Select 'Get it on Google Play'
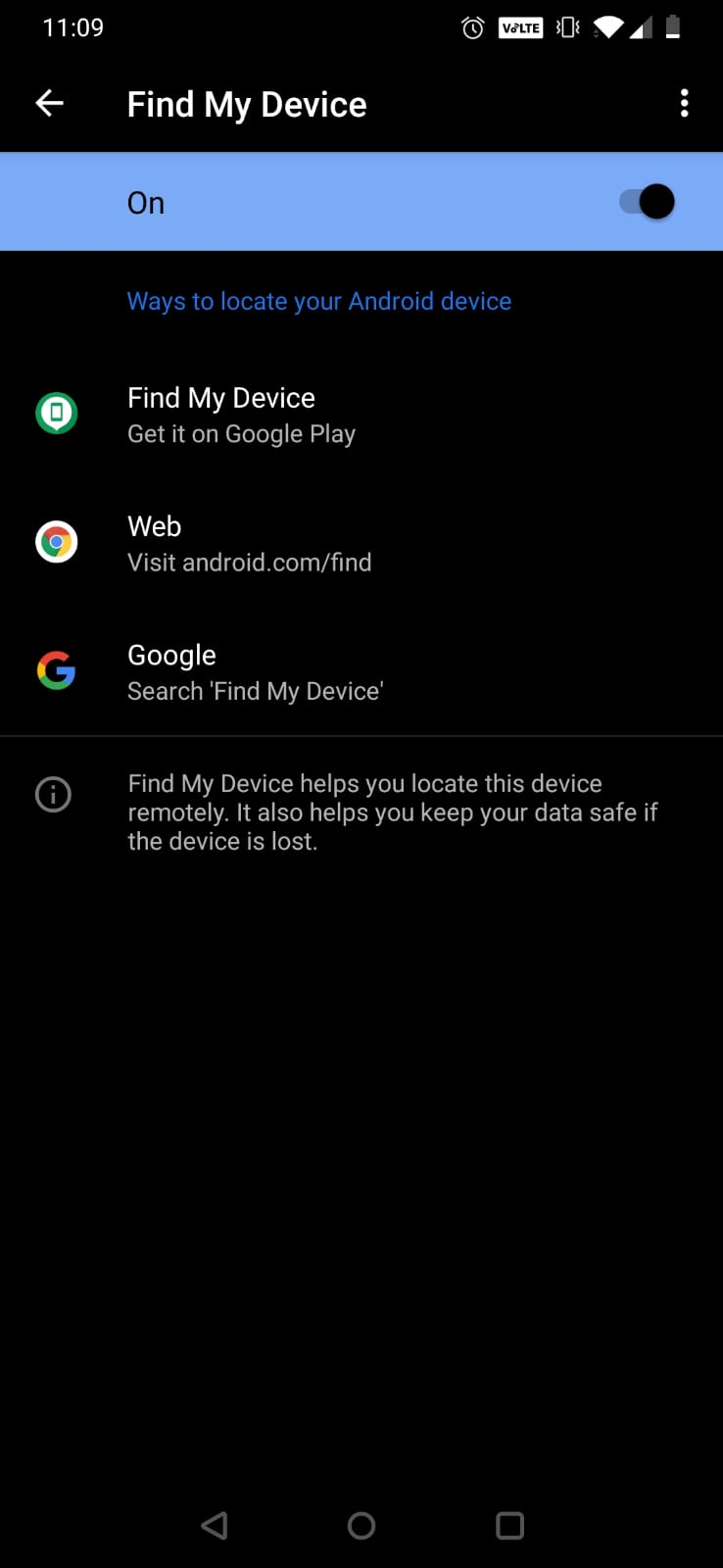 coord(241,433)
